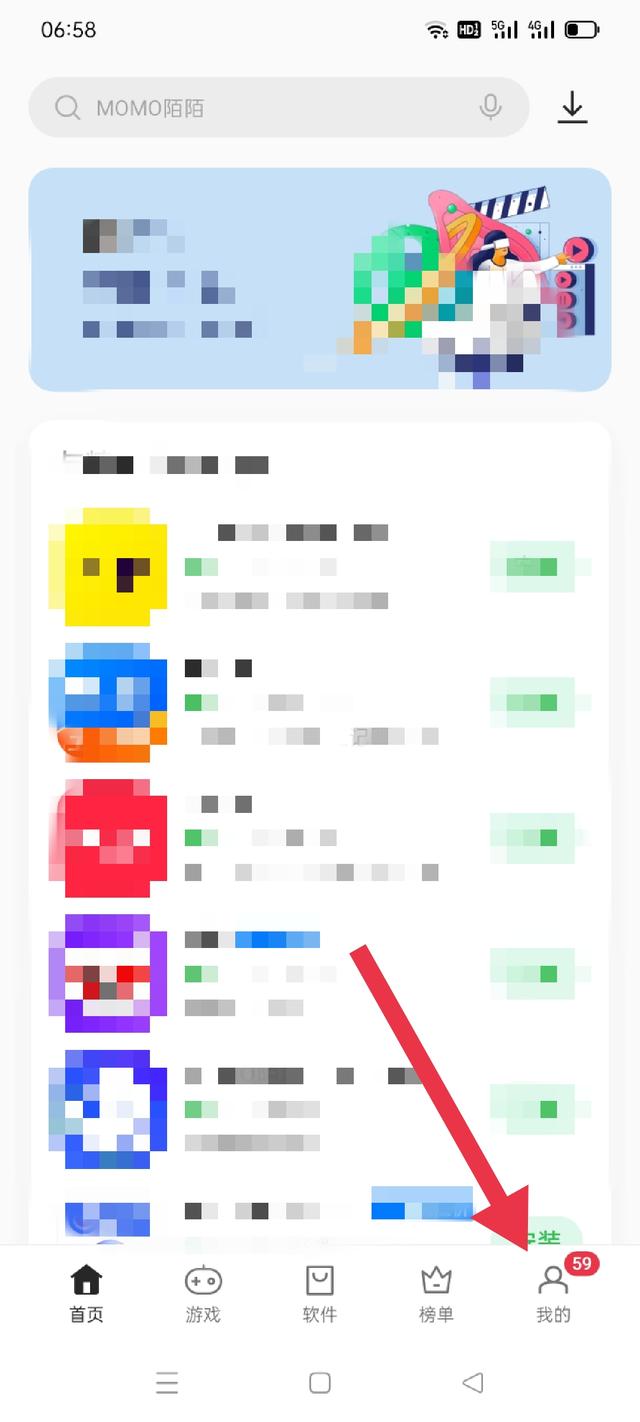Open the app row with red icon
The height and width of the screenshot is (1422, 640).
tap(300, 838)
